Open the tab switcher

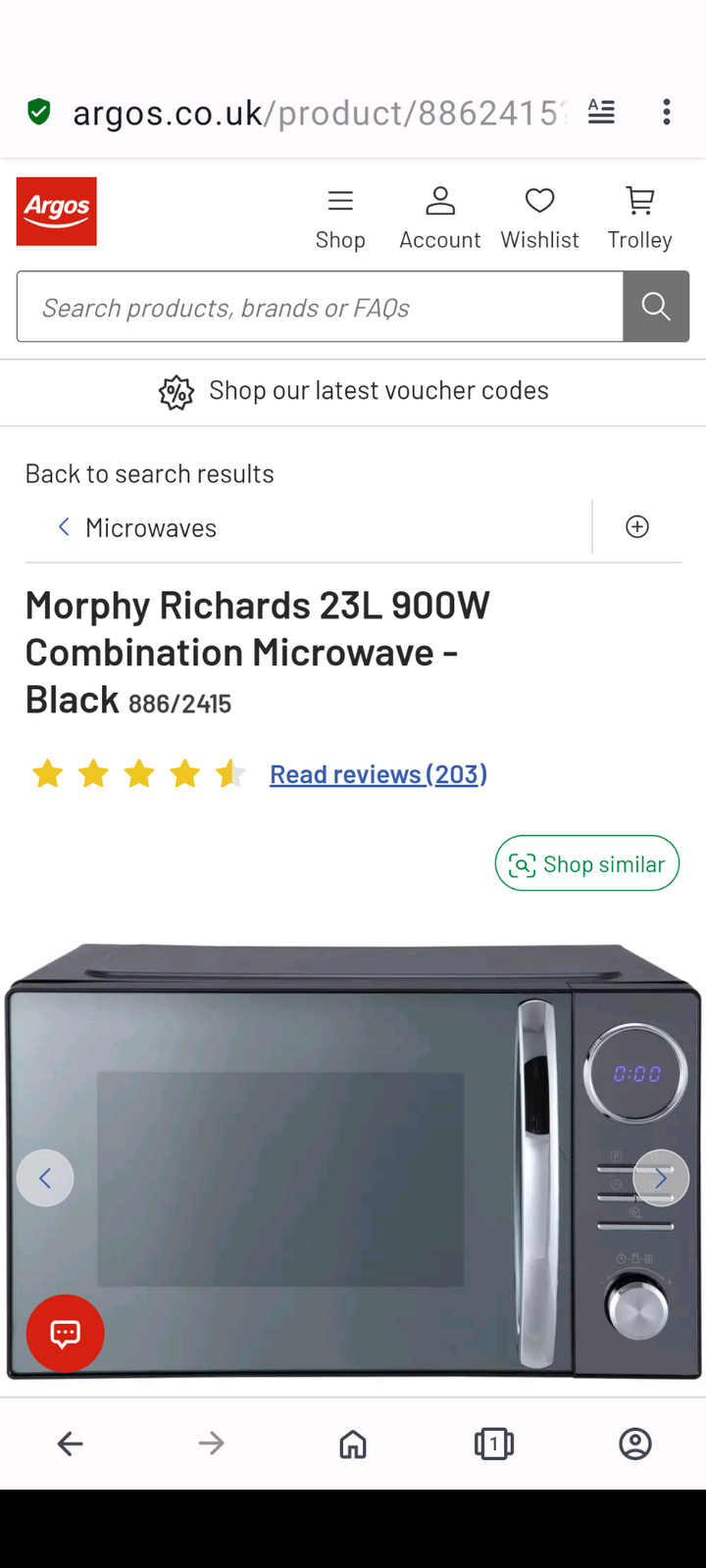tap(494, 1444)
